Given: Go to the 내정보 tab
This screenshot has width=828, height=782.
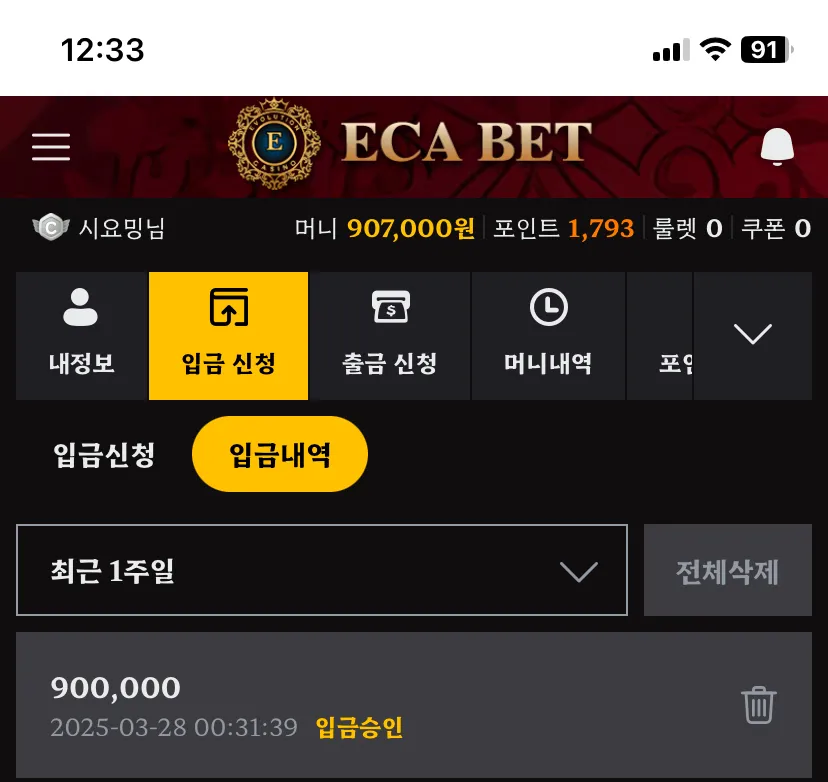Looking at the screenshot, I should [x=81, y=336].
